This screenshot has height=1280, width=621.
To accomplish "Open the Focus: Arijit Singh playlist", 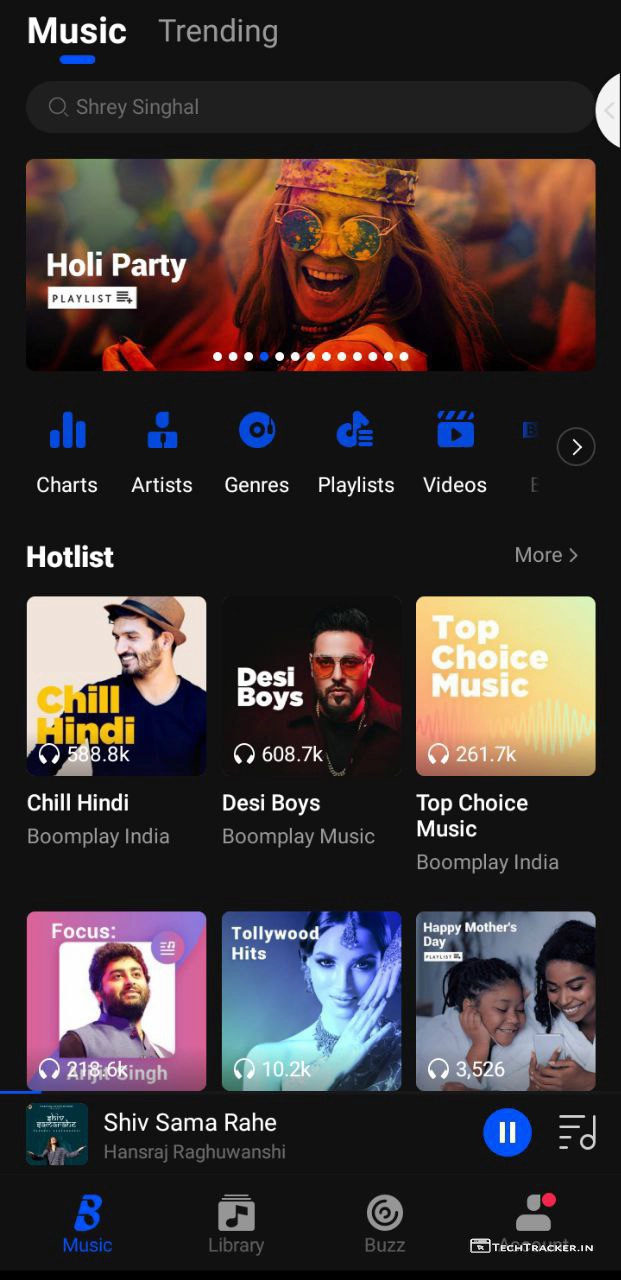I will click(116, 1000).
